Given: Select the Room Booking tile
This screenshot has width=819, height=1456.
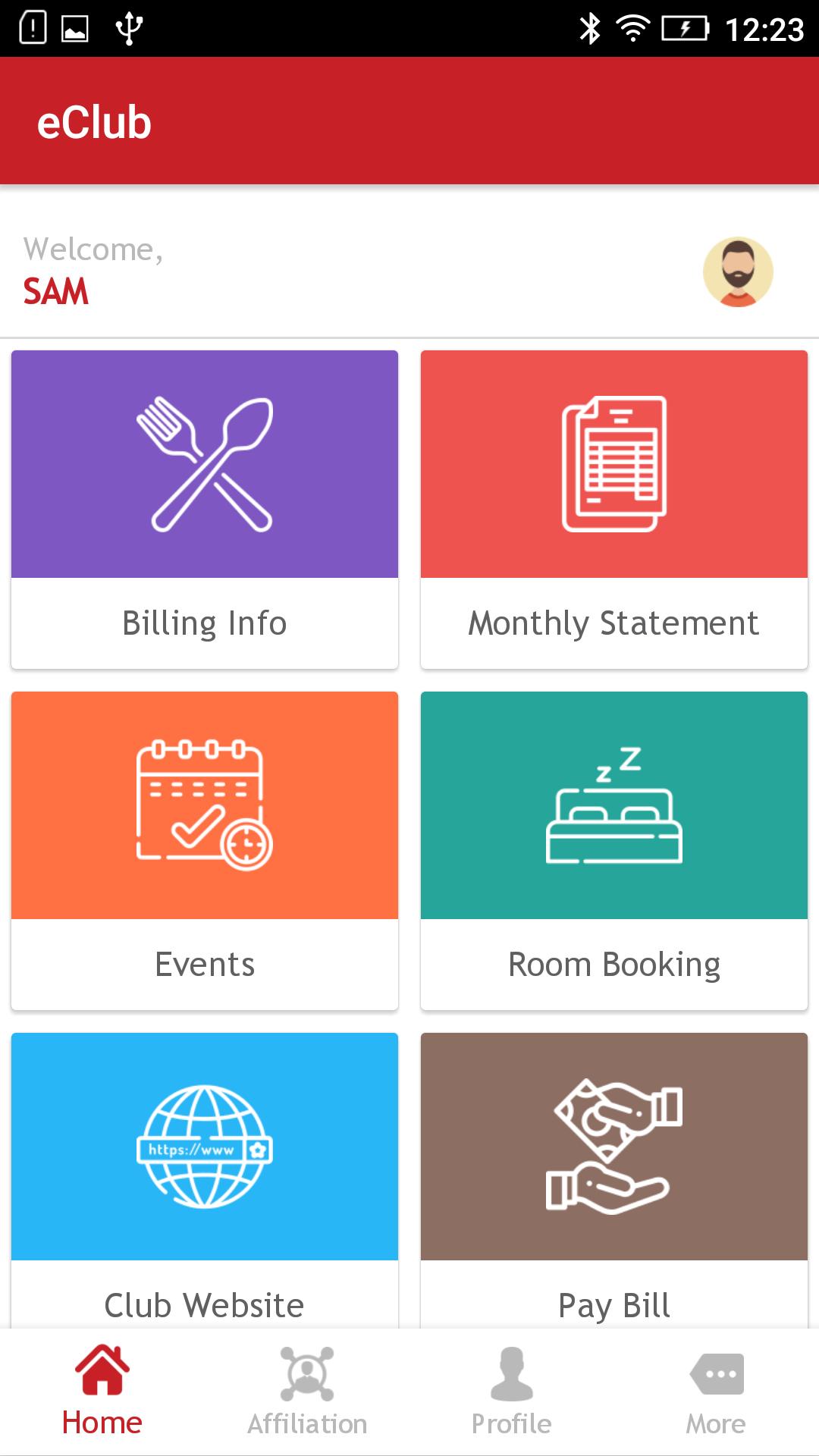Looking at the screenshot, I should pos(614,849).
